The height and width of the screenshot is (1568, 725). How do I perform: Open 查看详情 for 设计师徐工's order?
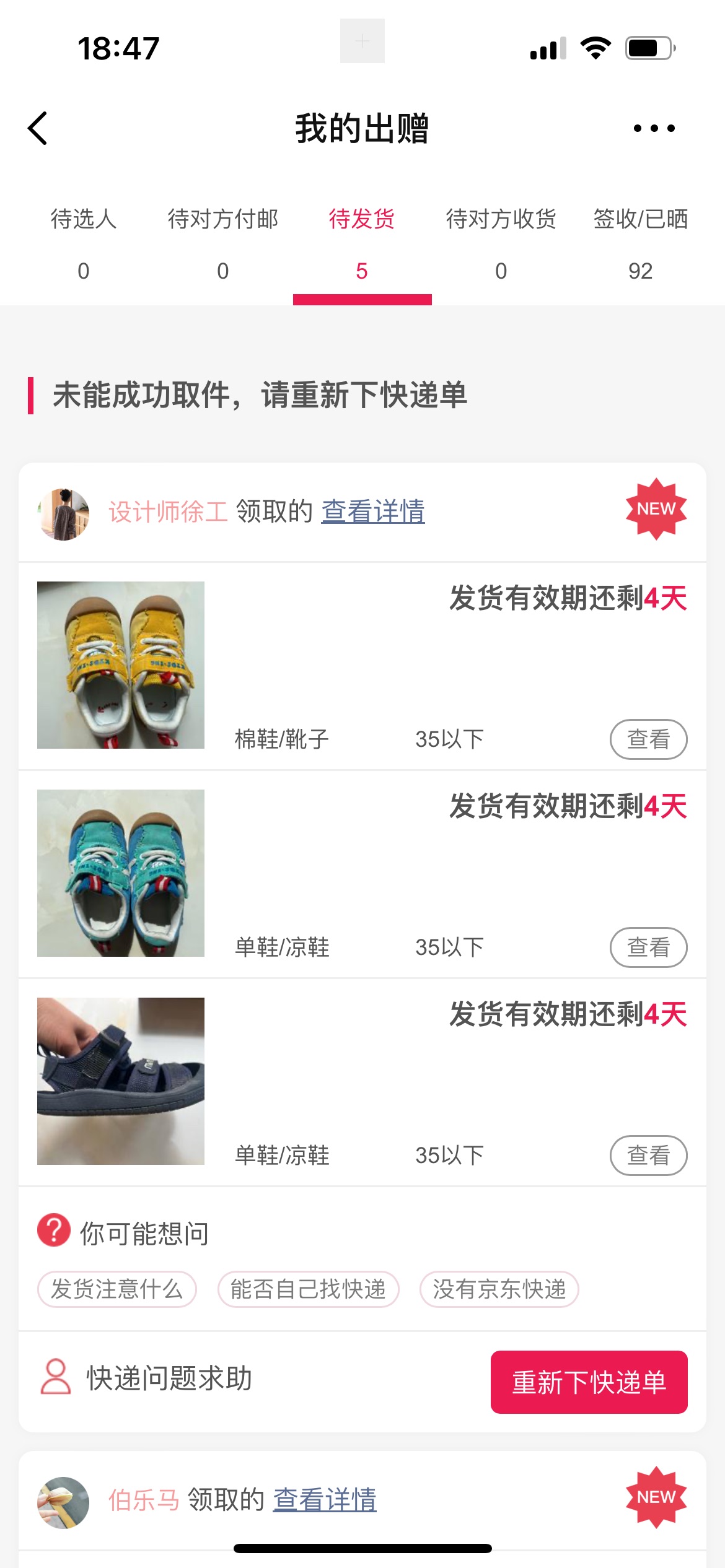tap(372, 512)
